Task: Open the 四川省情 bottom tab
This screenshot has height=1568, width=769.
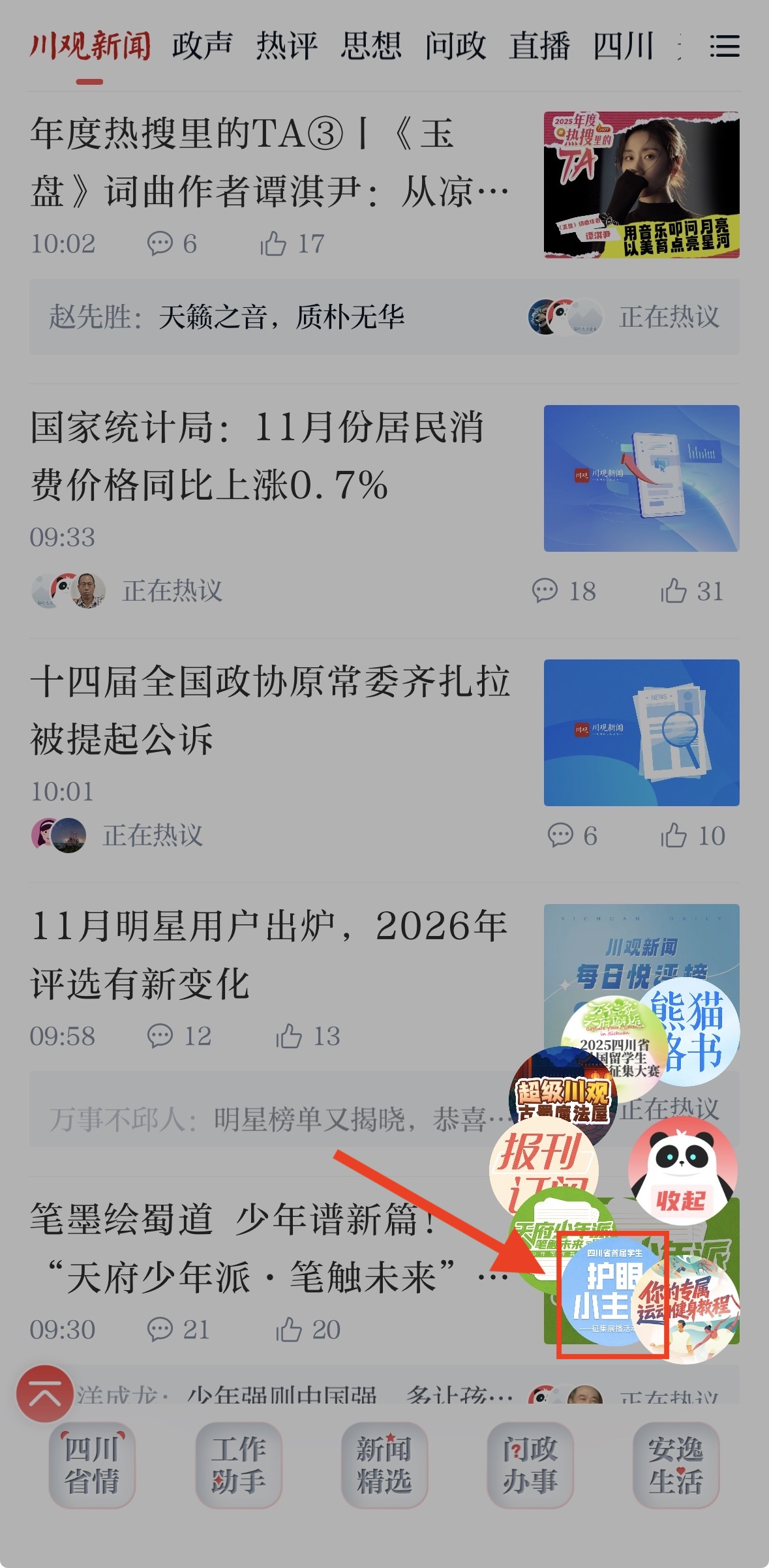Action: point(92,1465)
